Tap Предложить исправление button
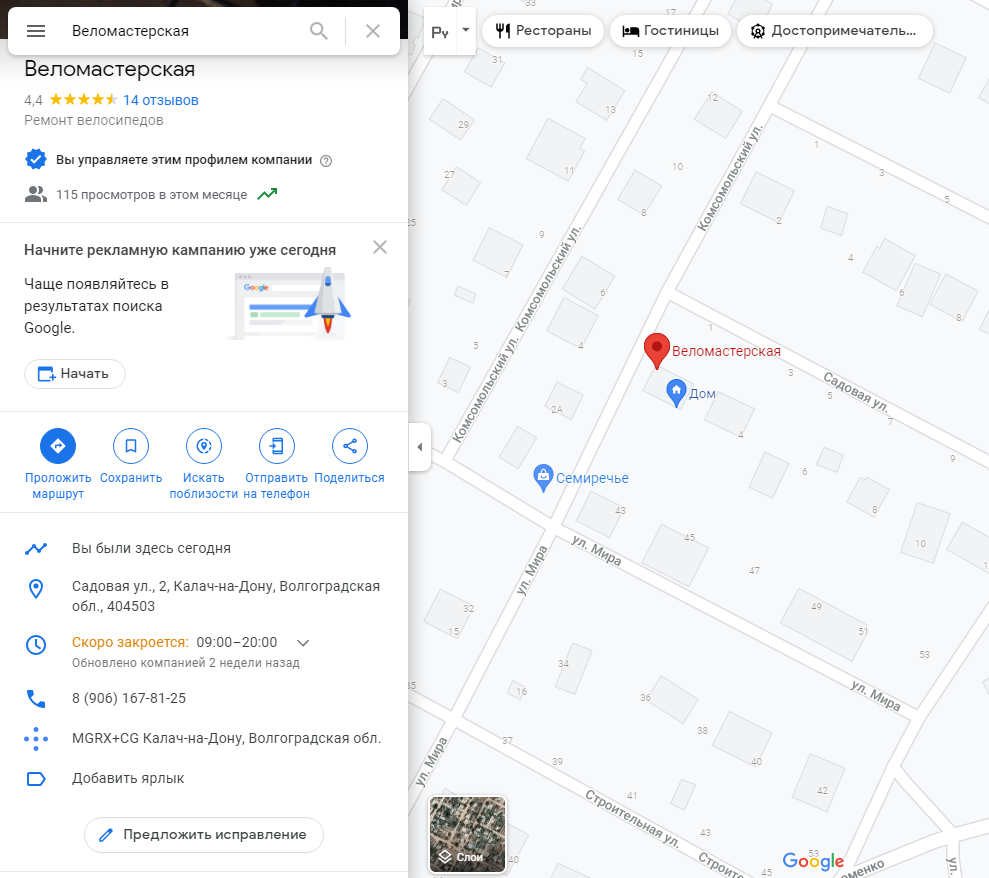 coord(204,835)
